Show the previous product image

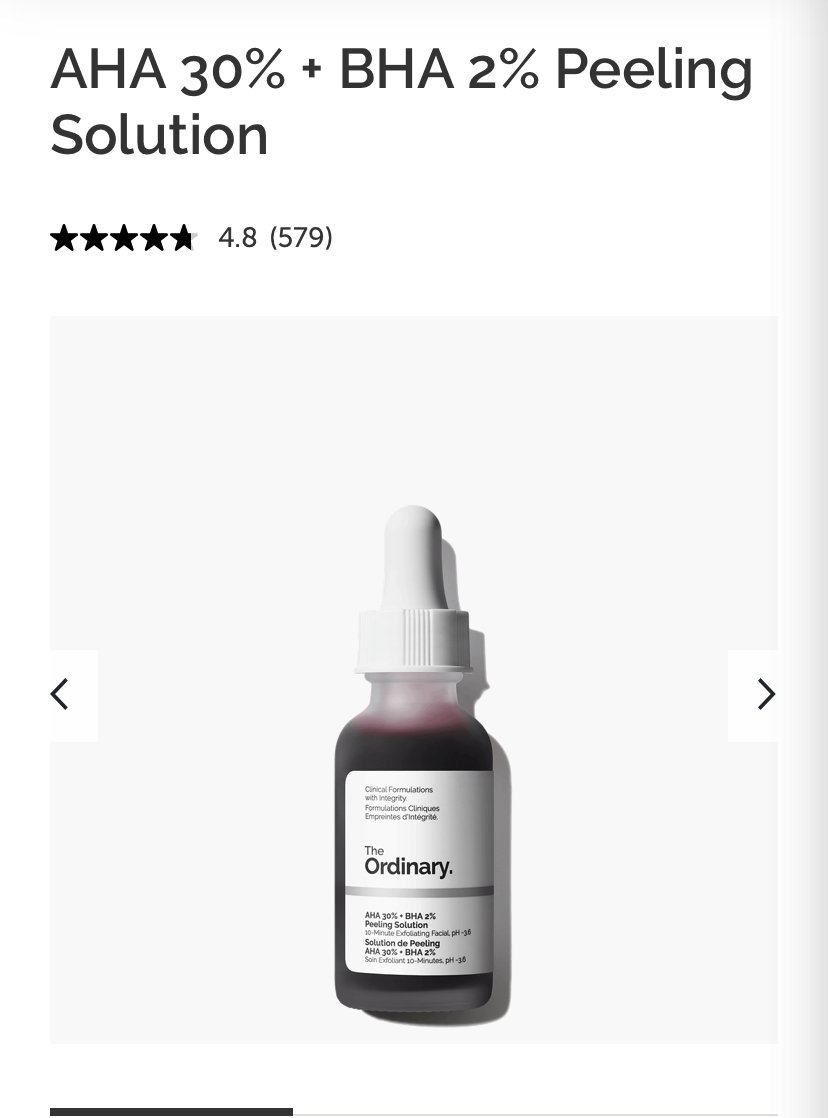click(62, 694)
